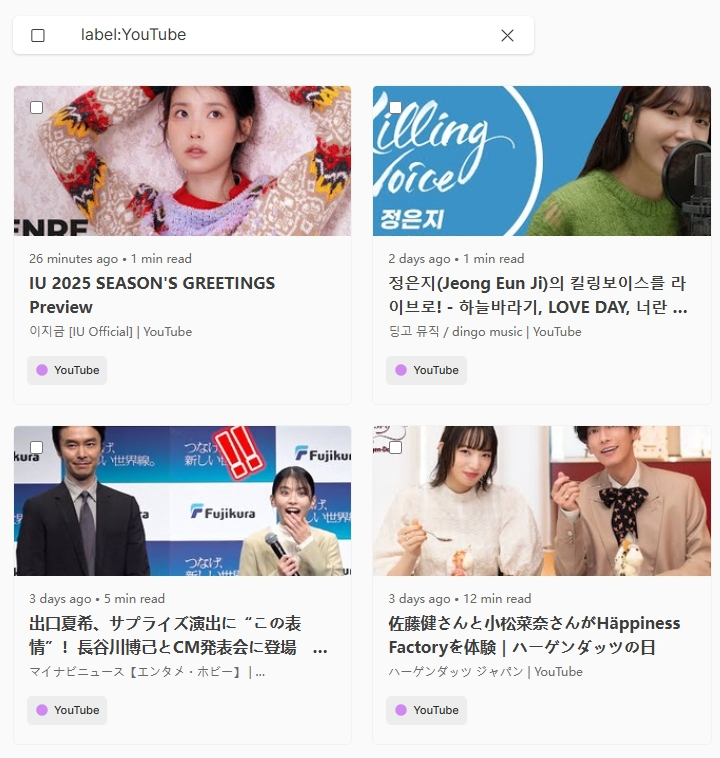Select the checkbox on the IU Season's Greetings card
Image resolution: width=720 pixels, height=758 pixels.
[x=37, y=107]
